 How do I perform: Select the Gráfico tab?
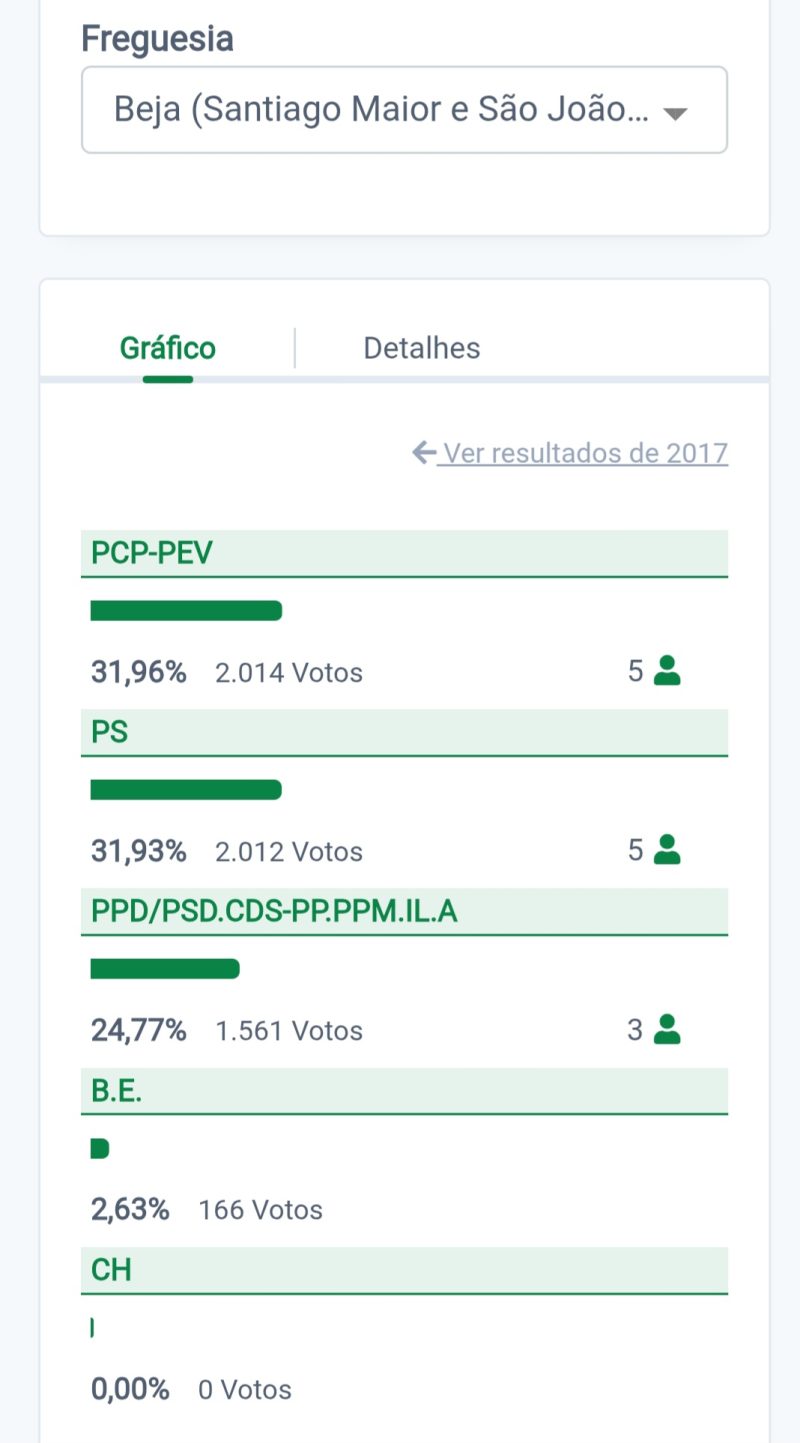point(168,348)
